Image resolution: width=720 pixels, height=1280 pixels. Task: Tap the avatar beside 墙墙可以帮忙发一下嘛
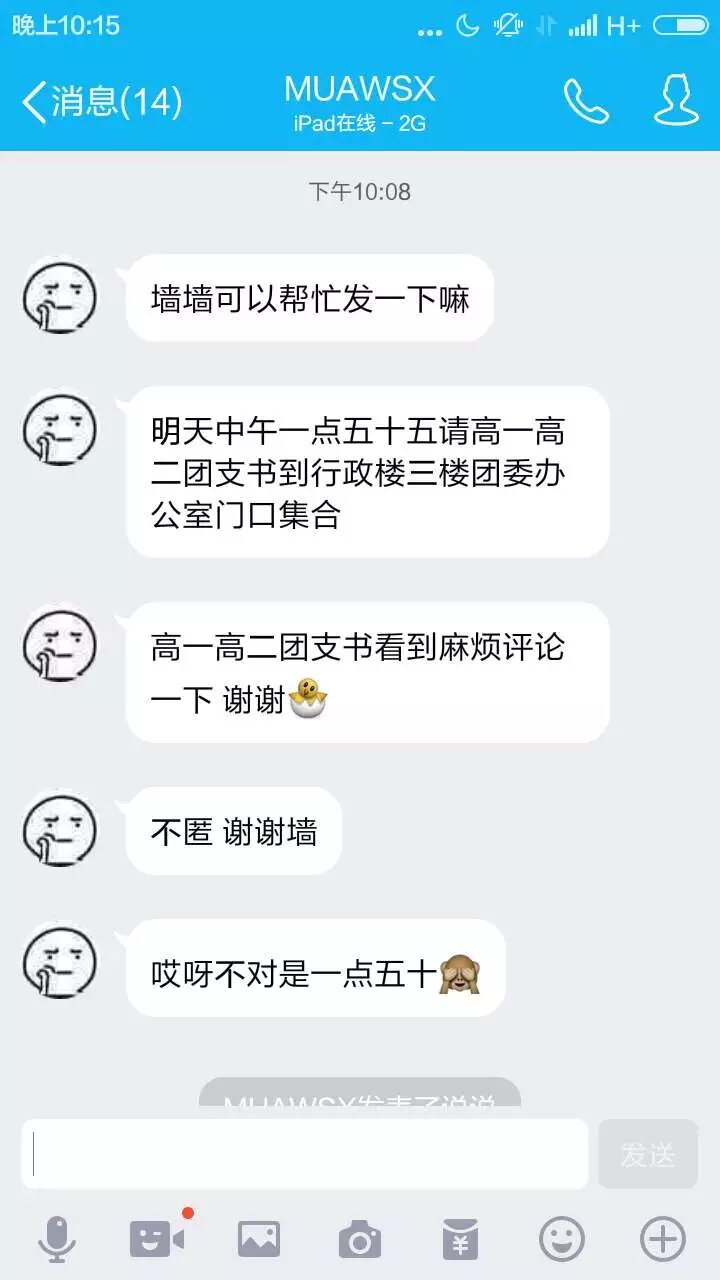point(60,297)
